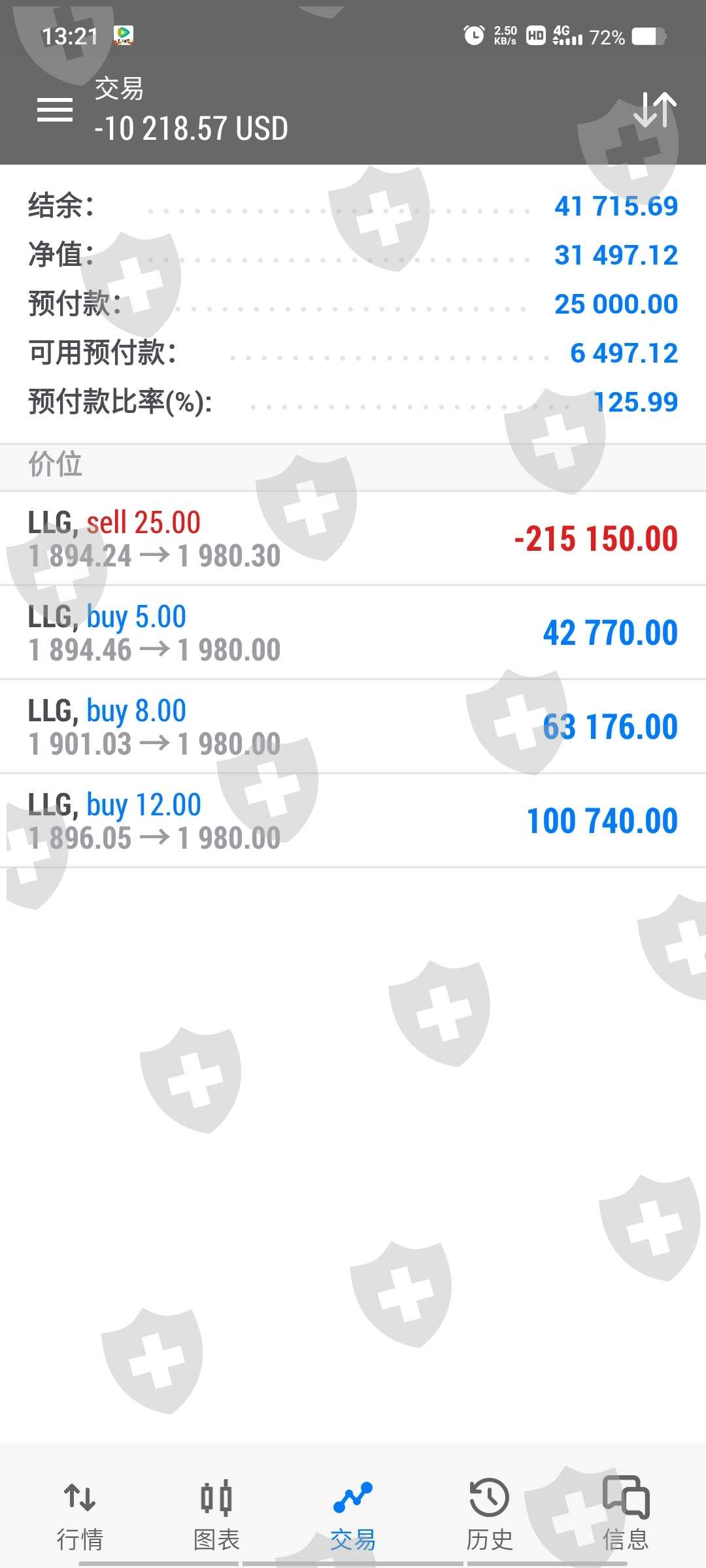The height and width of the screenshot is (1568, 706).
Task: Select the LLG buy 8.00 position
Action: coord(353,727)
